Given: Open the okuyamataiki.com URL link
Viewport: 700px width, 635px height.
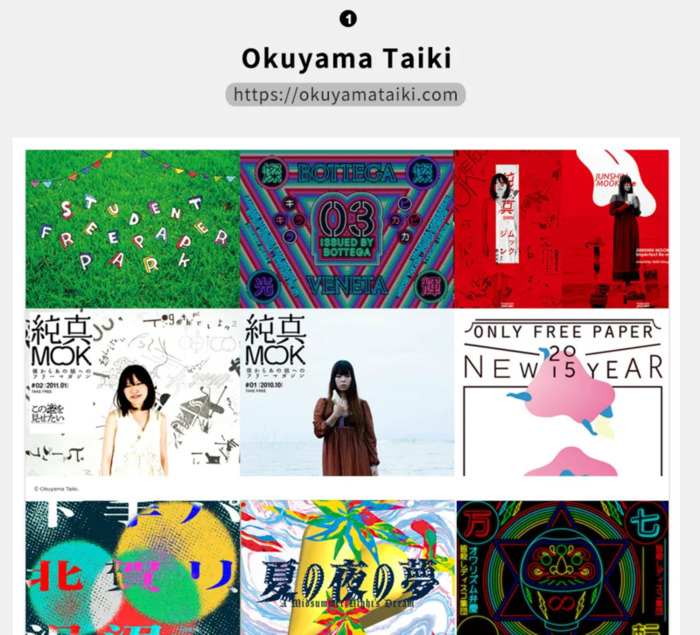Looking at the screenshot, I should click(x=346, y=95).
